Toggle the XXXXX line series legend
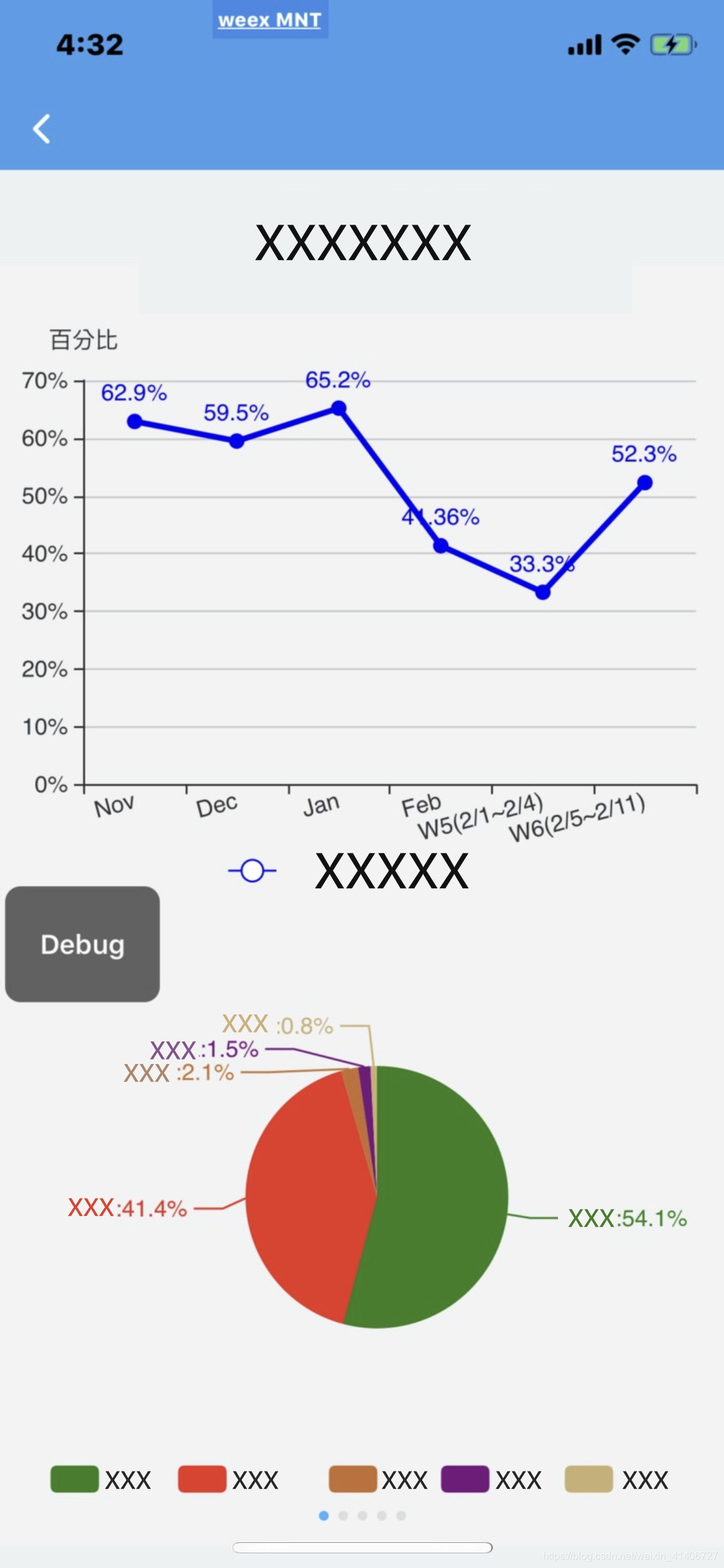Image resolution: width=724 pixels, height=1568 pixels. click(x=348, y=870)
